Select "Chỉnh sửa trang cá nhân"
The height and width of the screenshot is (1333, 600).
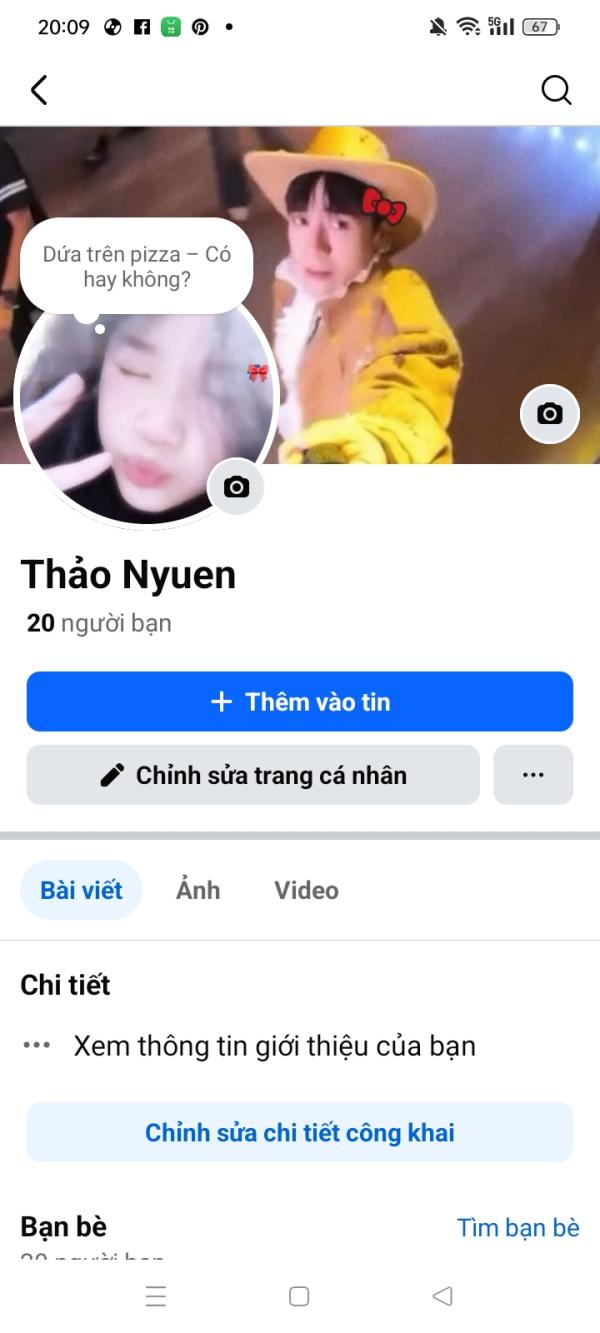pos(253,775)
